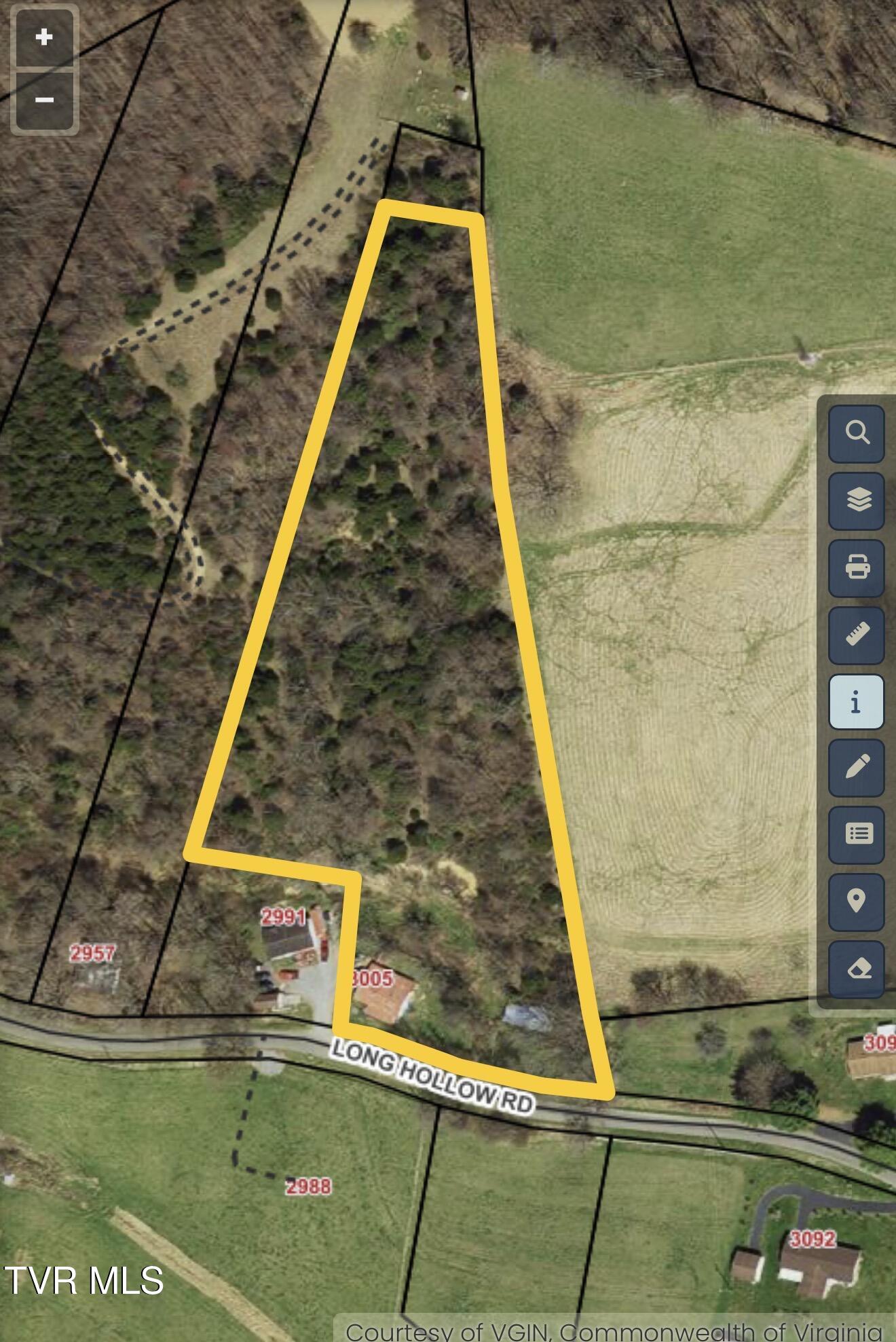This screenshot has height=1342, width=896.
Task: Zoom in on the parcel map
Action: point(44,37)
